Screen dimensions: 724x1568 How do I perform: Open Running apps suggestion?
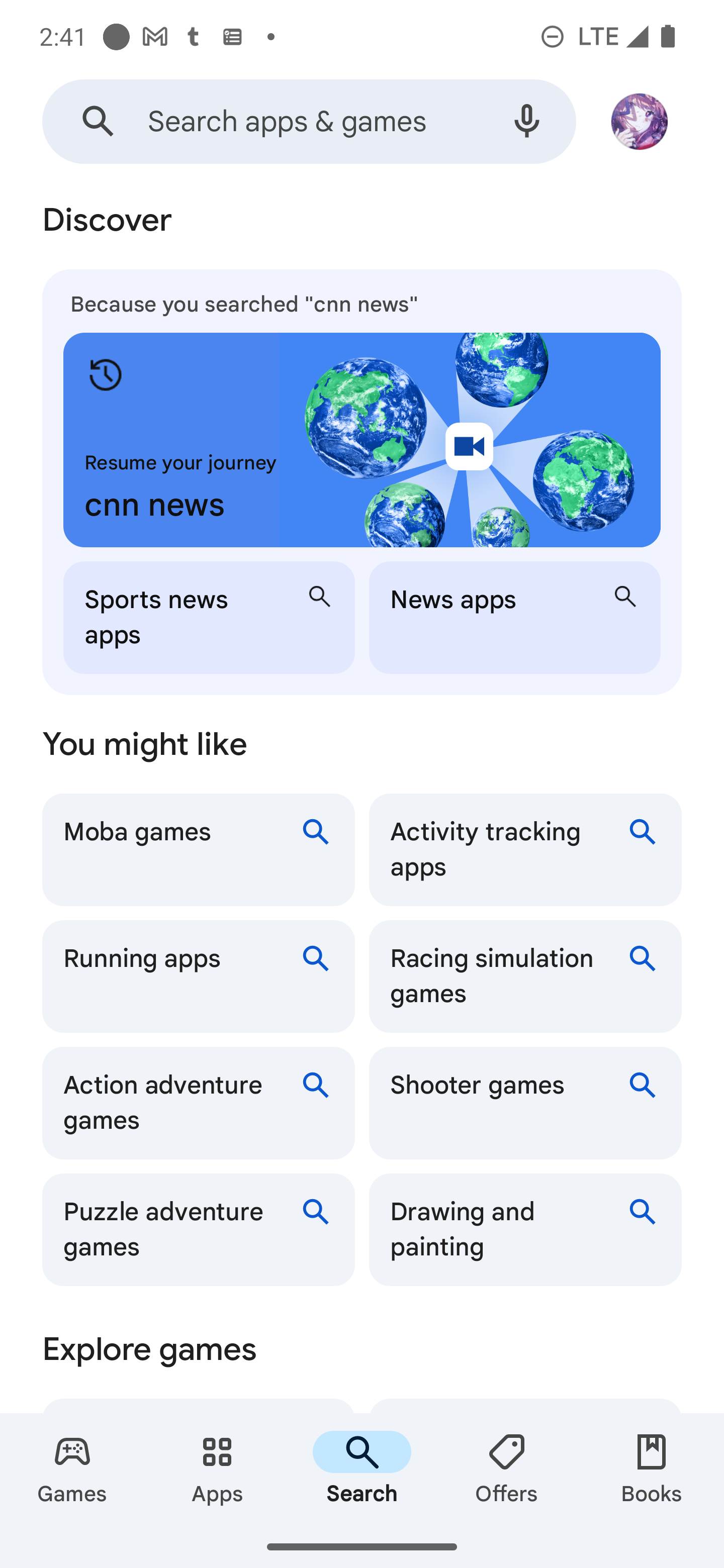tap(199, 976)
